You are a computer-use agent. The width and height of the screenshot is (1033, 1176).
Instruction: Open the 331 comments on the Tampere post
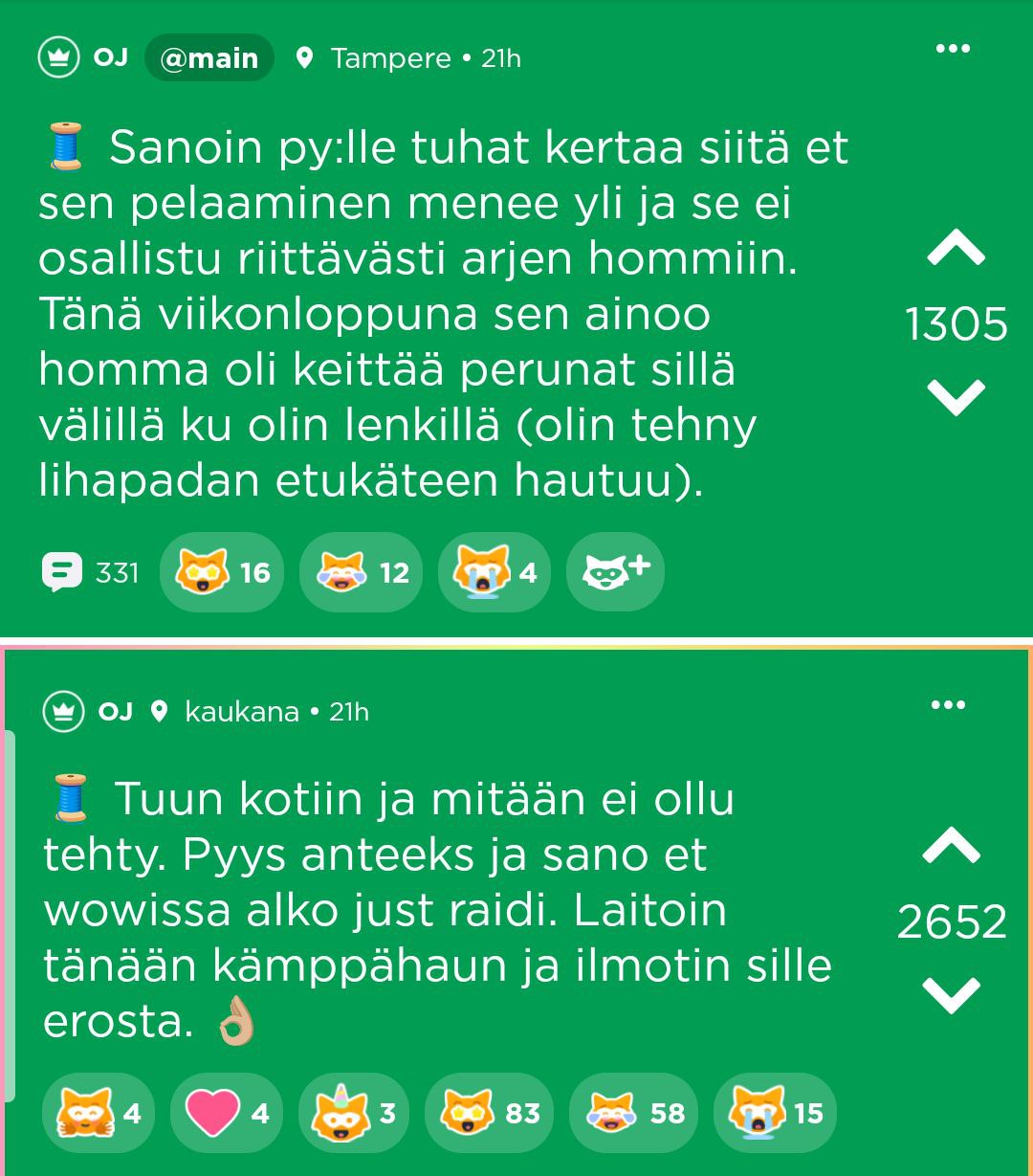coord(92,572)
